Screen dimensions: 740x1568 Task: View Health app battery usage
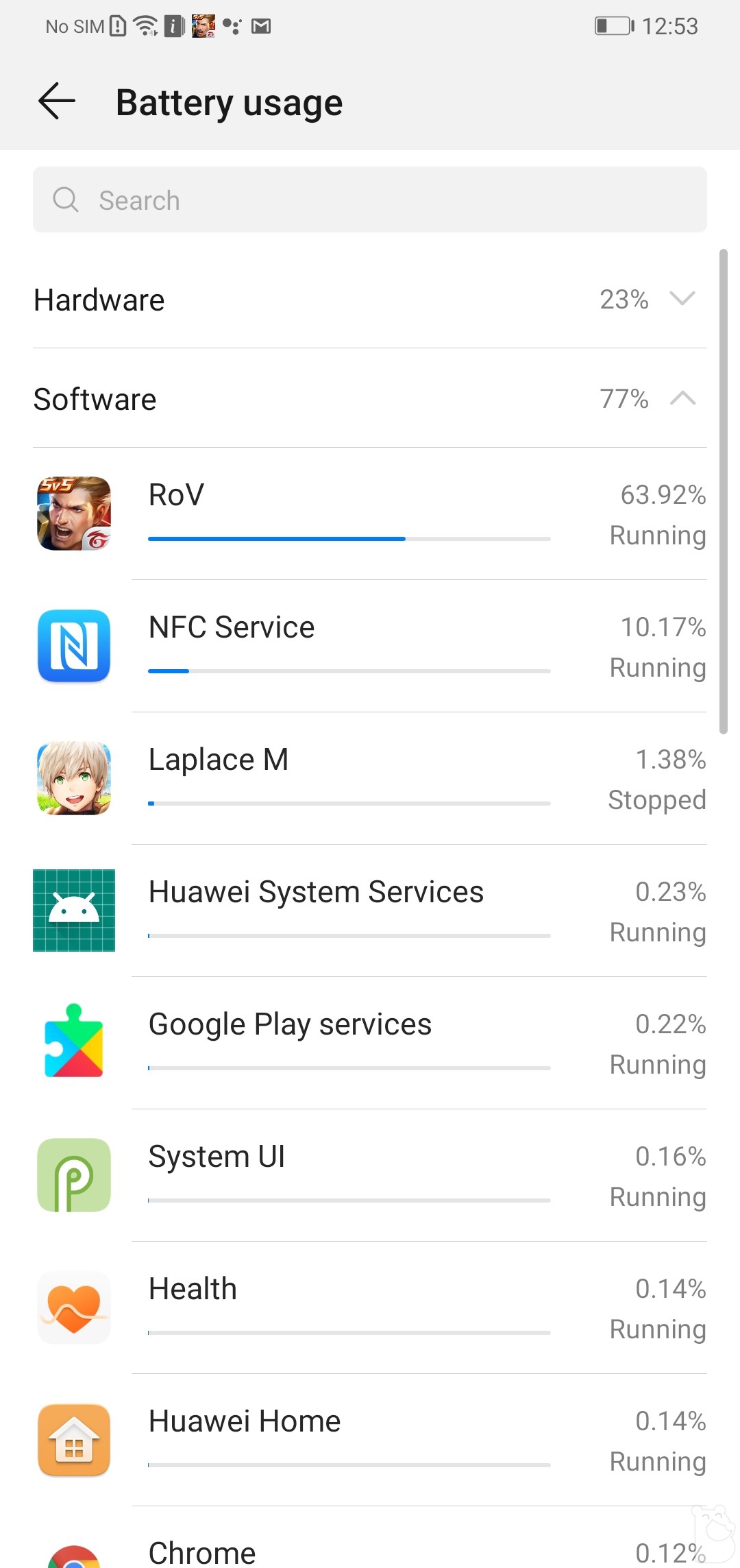[x=370, y=1308]
